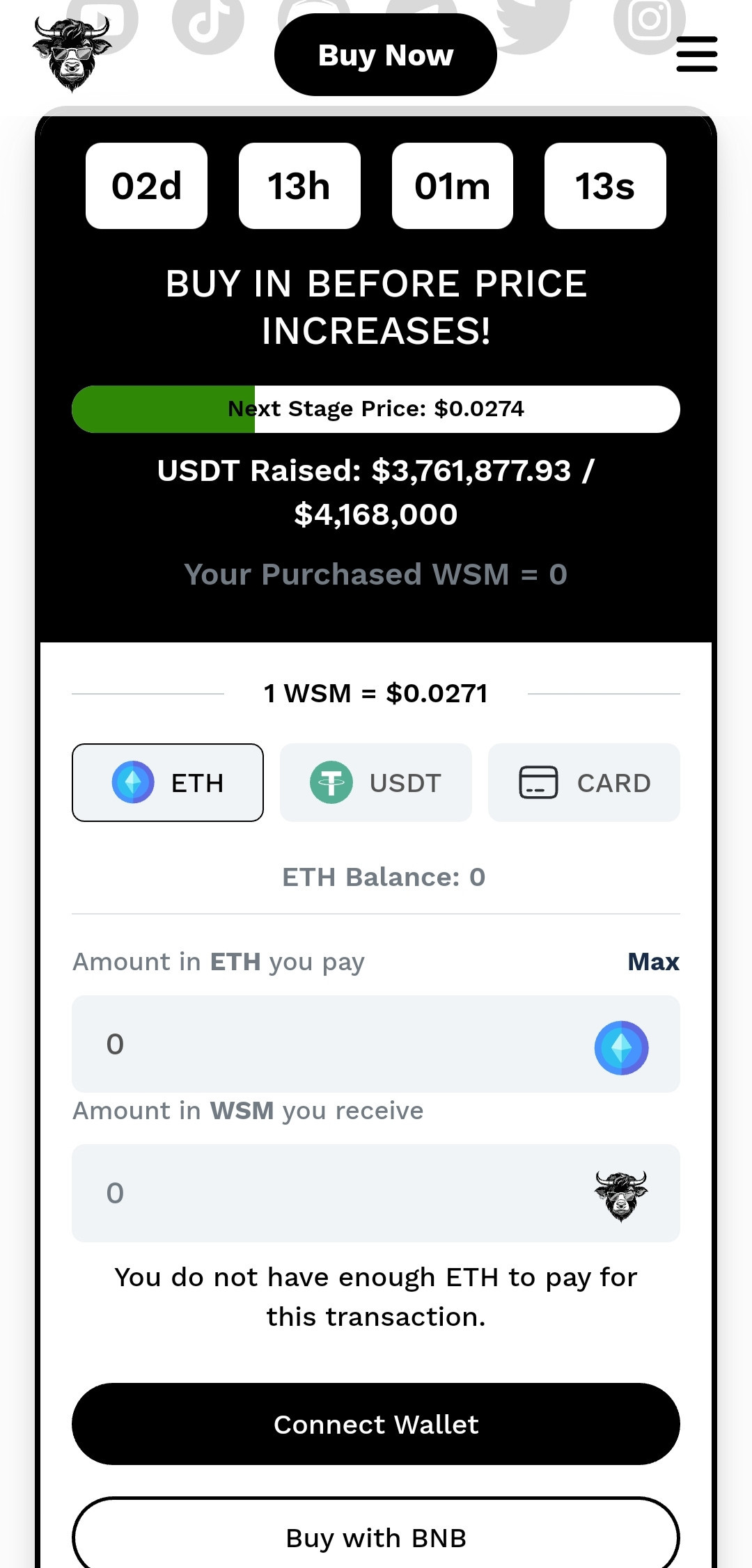Select Buy with BNB
Screen dimensions: 752x1568
pos(375,1537)
